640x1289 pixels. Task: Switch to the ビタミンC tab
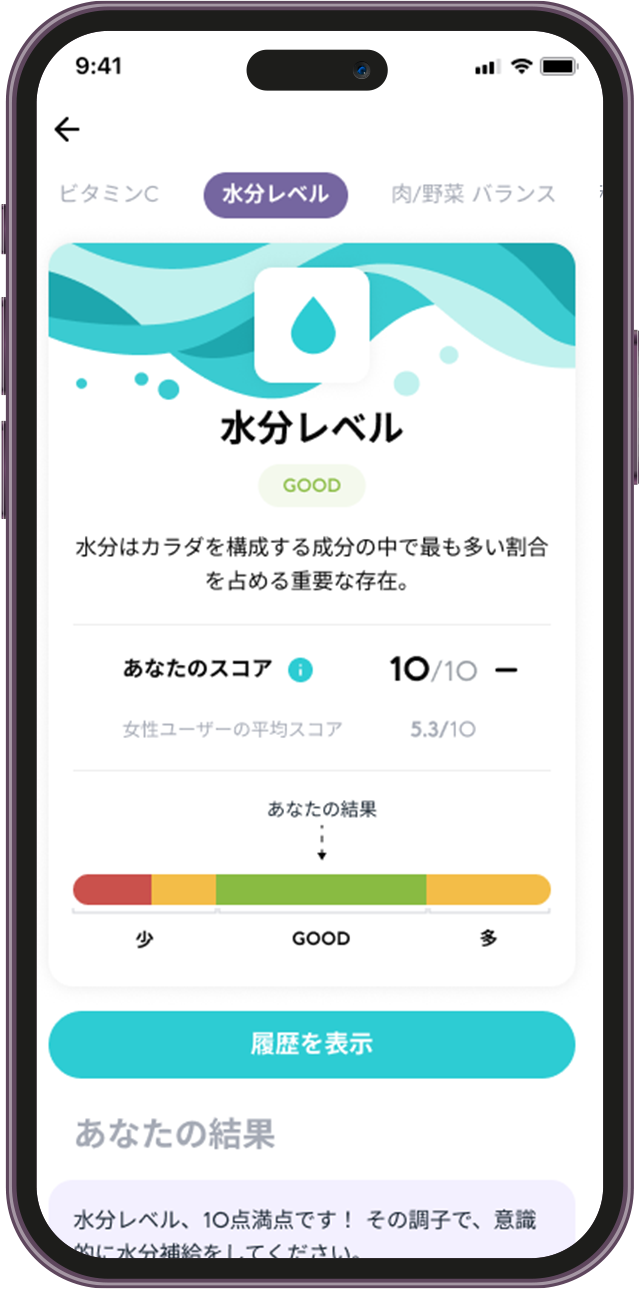tap(108, 194)
